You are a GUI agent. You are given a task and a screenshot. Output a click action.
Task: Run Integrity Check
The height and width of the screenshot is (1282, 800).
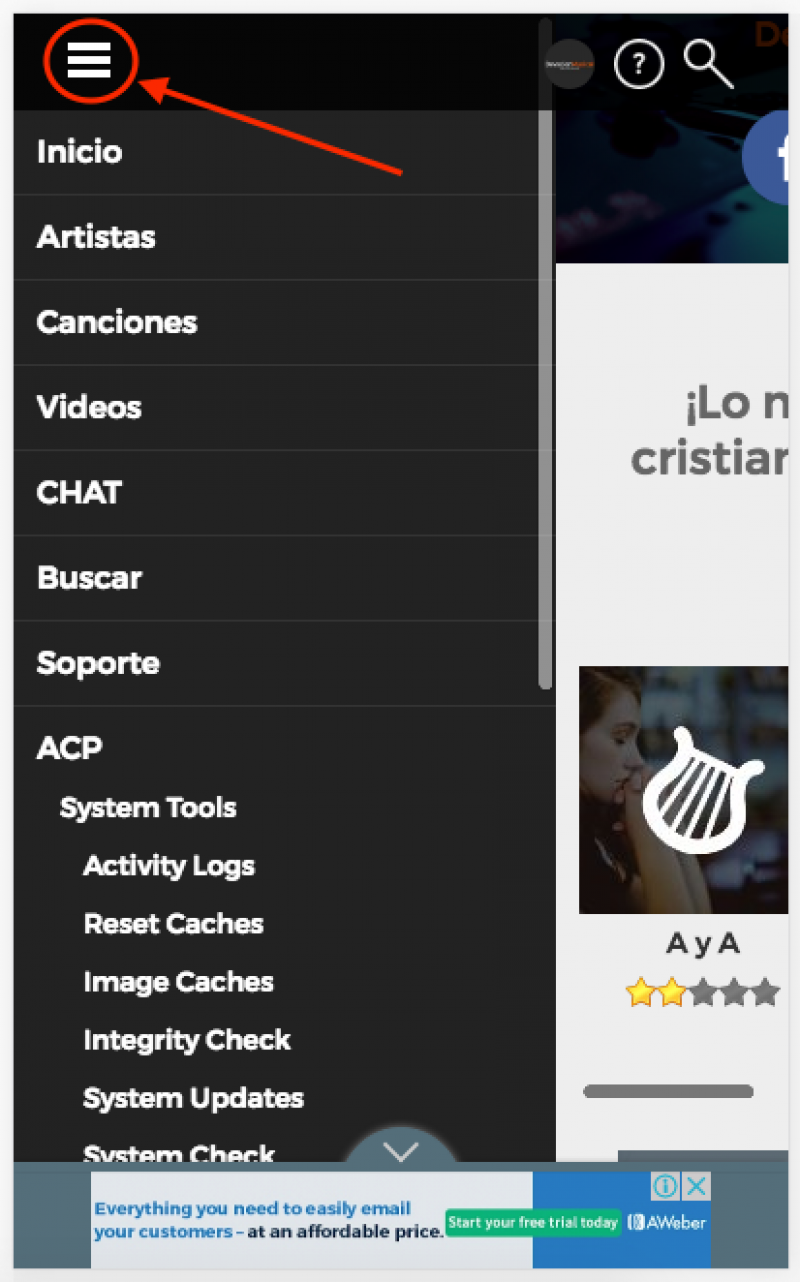(x=187, y=1040)
